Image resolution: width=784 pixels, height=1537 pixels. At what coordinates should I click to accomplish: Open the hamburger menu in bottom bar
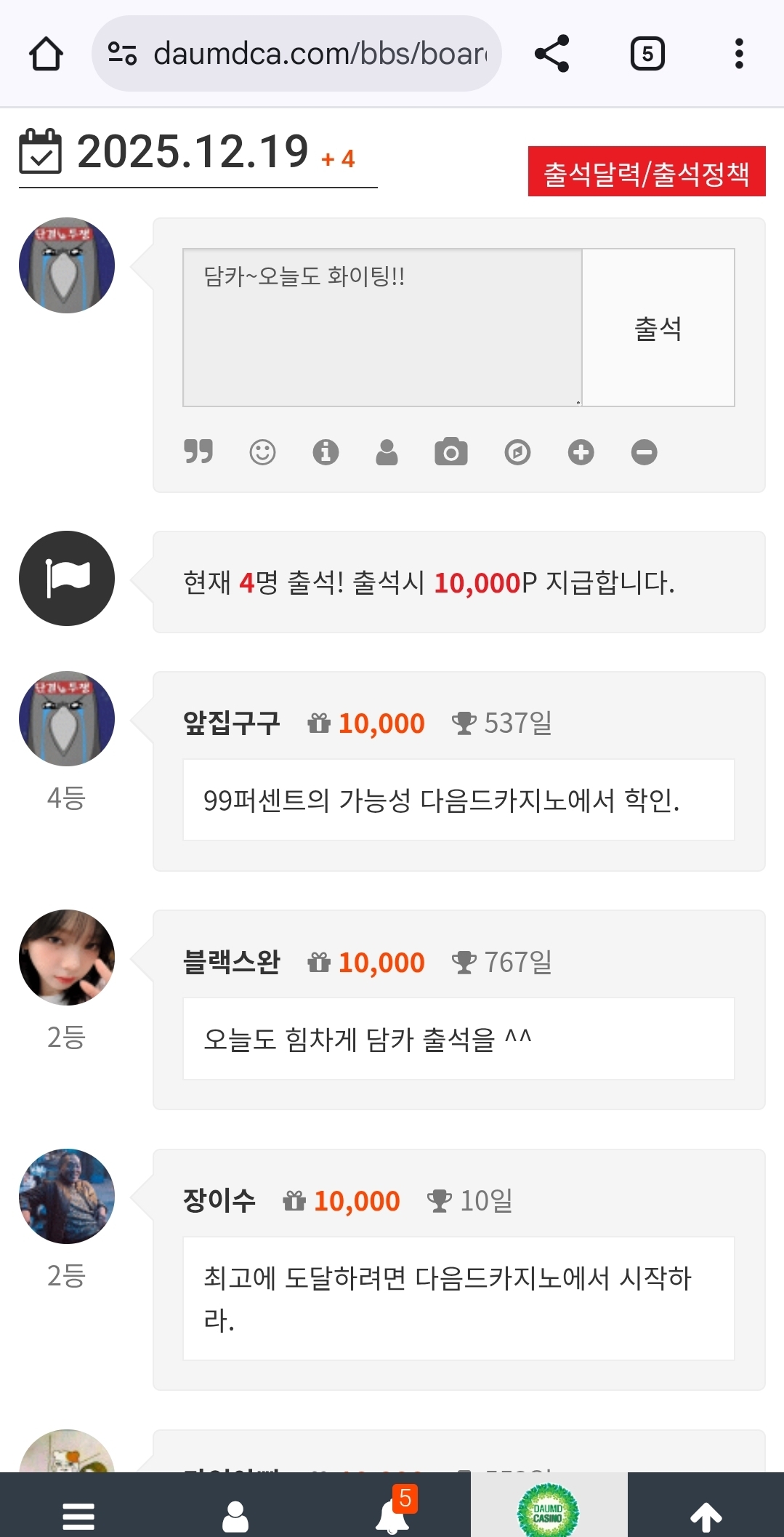pos(78,1515)
